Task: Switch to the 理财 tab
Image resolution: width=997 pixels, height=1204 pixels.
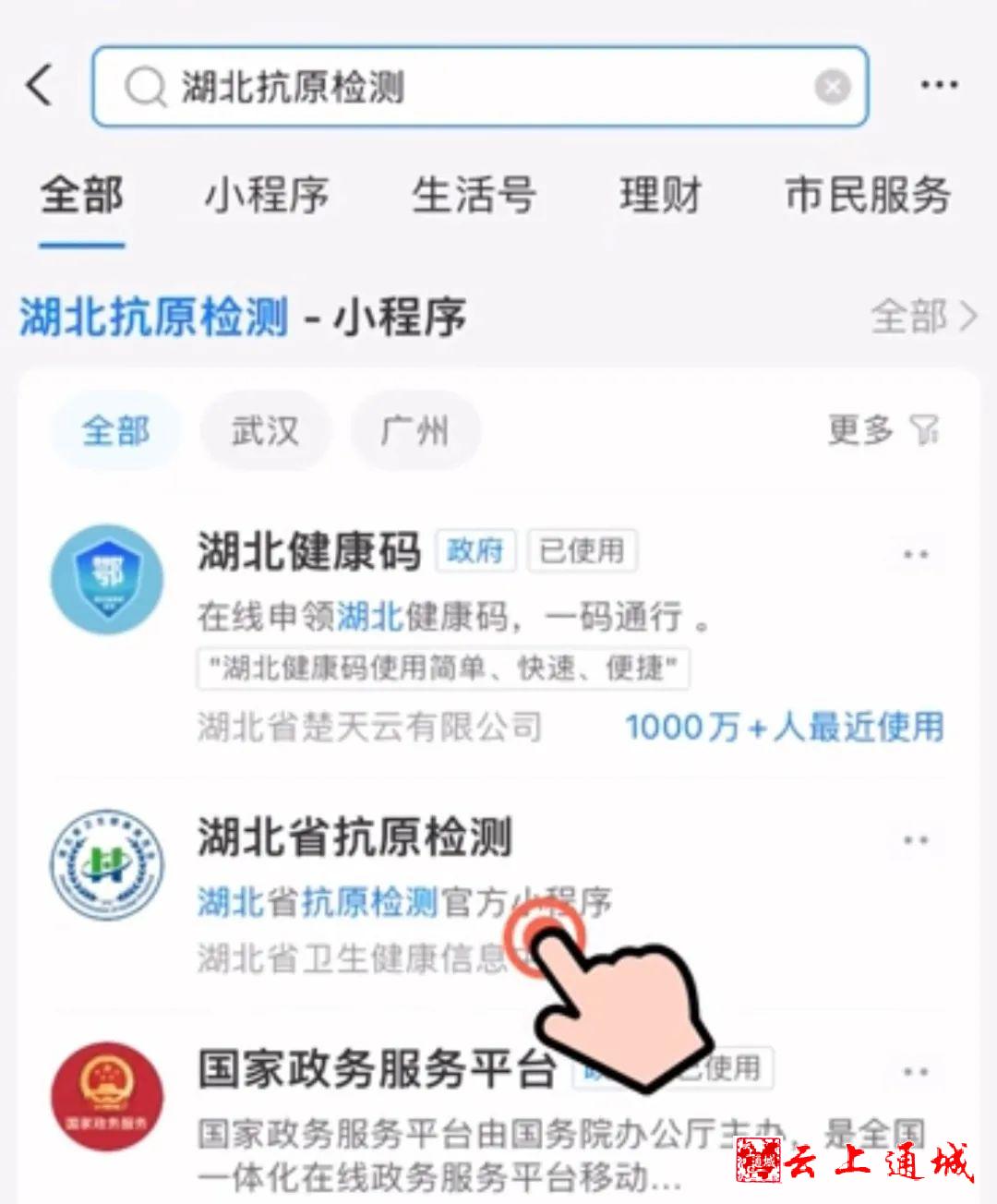Action: point(660,196)
